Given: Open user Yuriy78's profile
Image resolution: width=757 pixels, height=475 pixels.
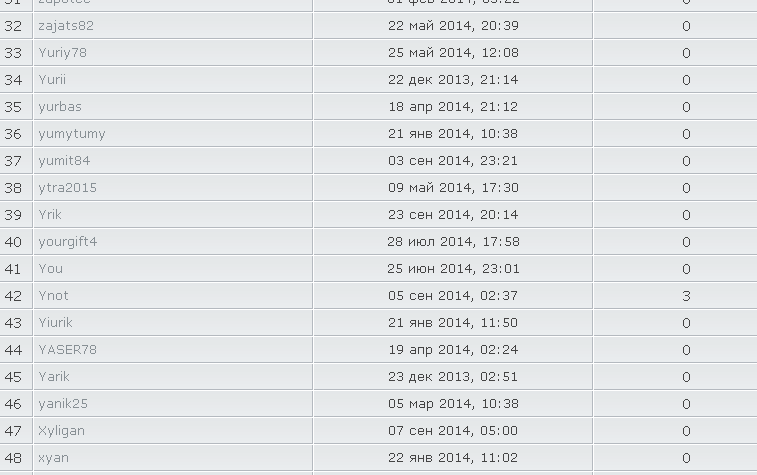Looking at the screenshot, I should pyautogui.click(x=62, y=53).
